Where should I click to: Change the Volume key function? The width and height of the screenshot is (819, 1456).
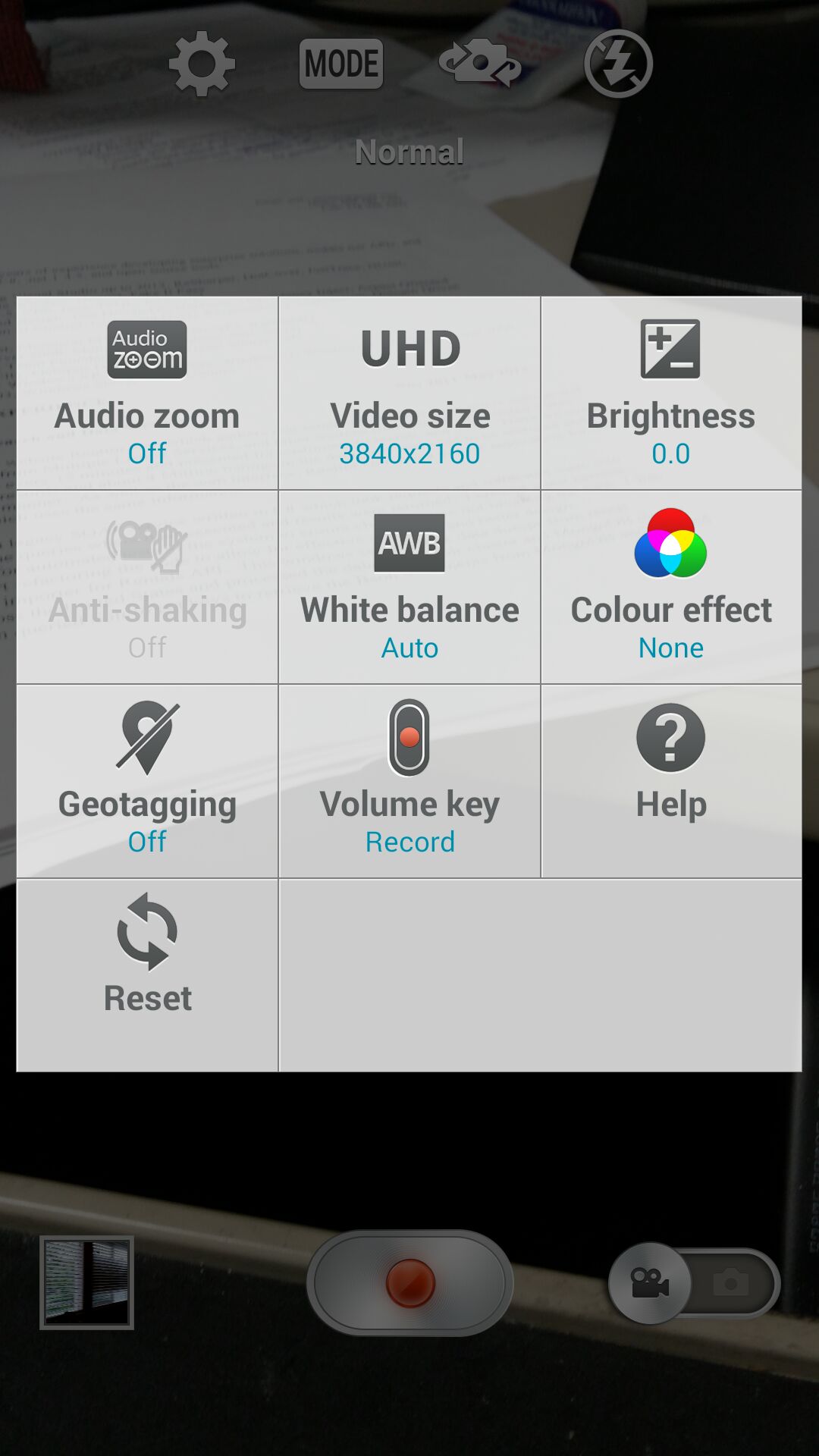409,781
